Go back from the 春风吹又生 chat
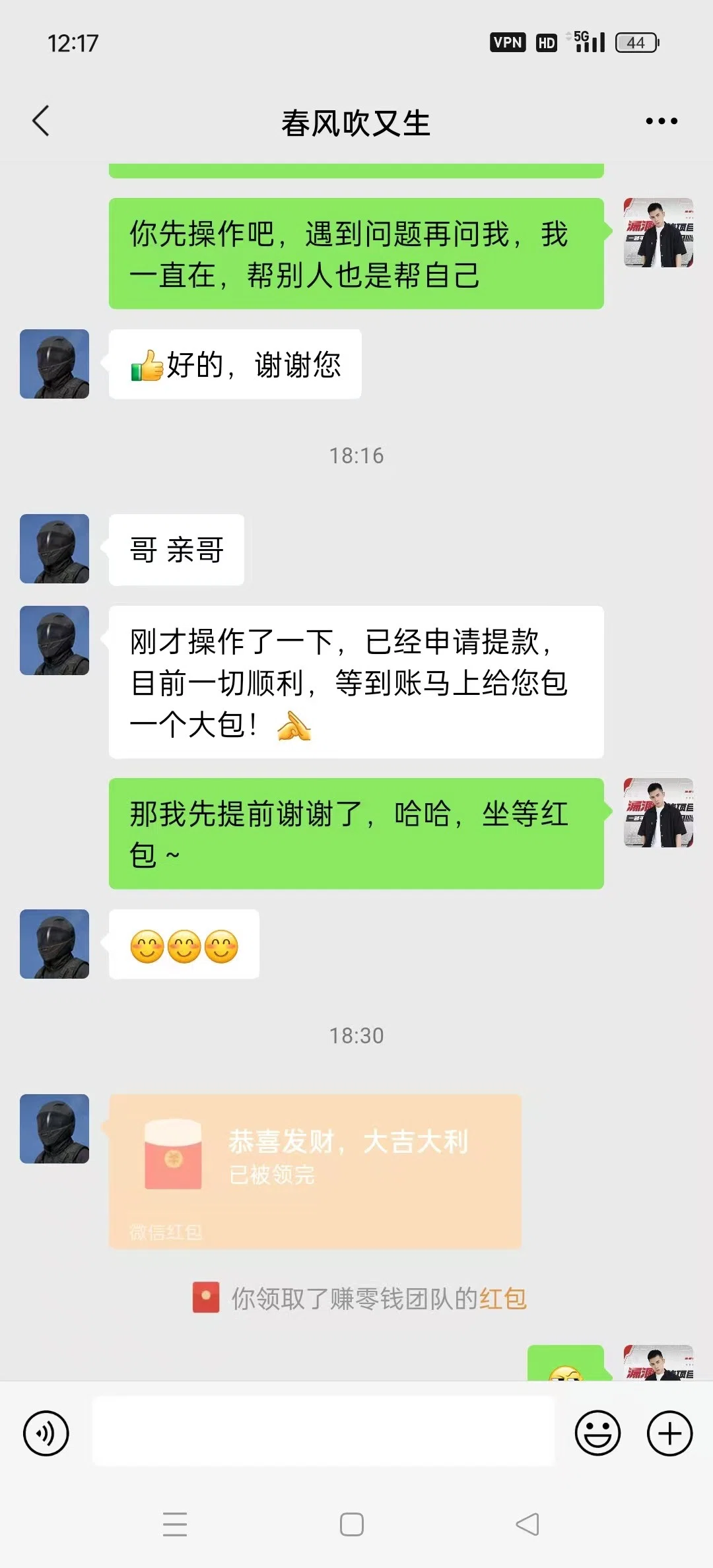713x1568 pixels. [x=41, y=121]
